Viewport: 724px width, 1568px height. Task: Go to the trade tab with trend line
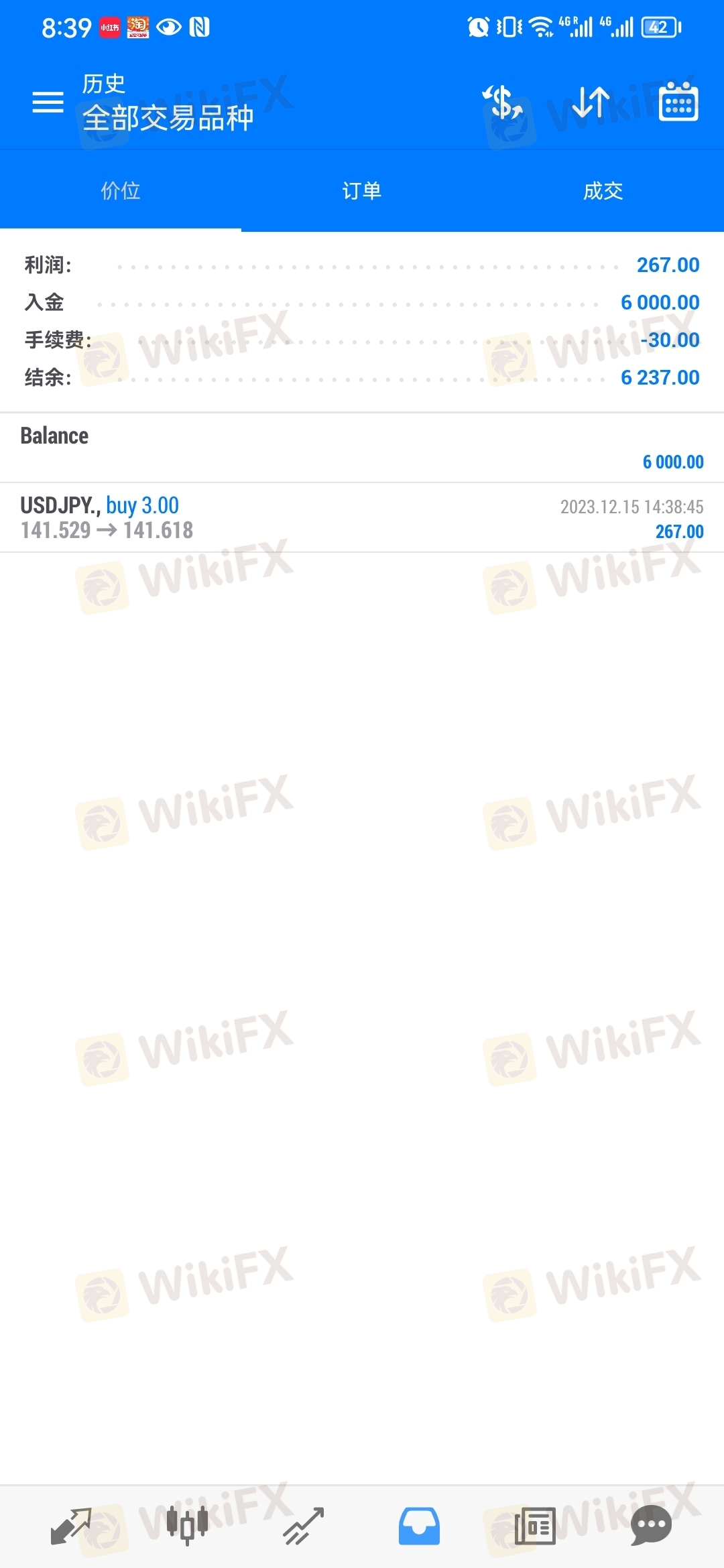[x=304, y=1526]
